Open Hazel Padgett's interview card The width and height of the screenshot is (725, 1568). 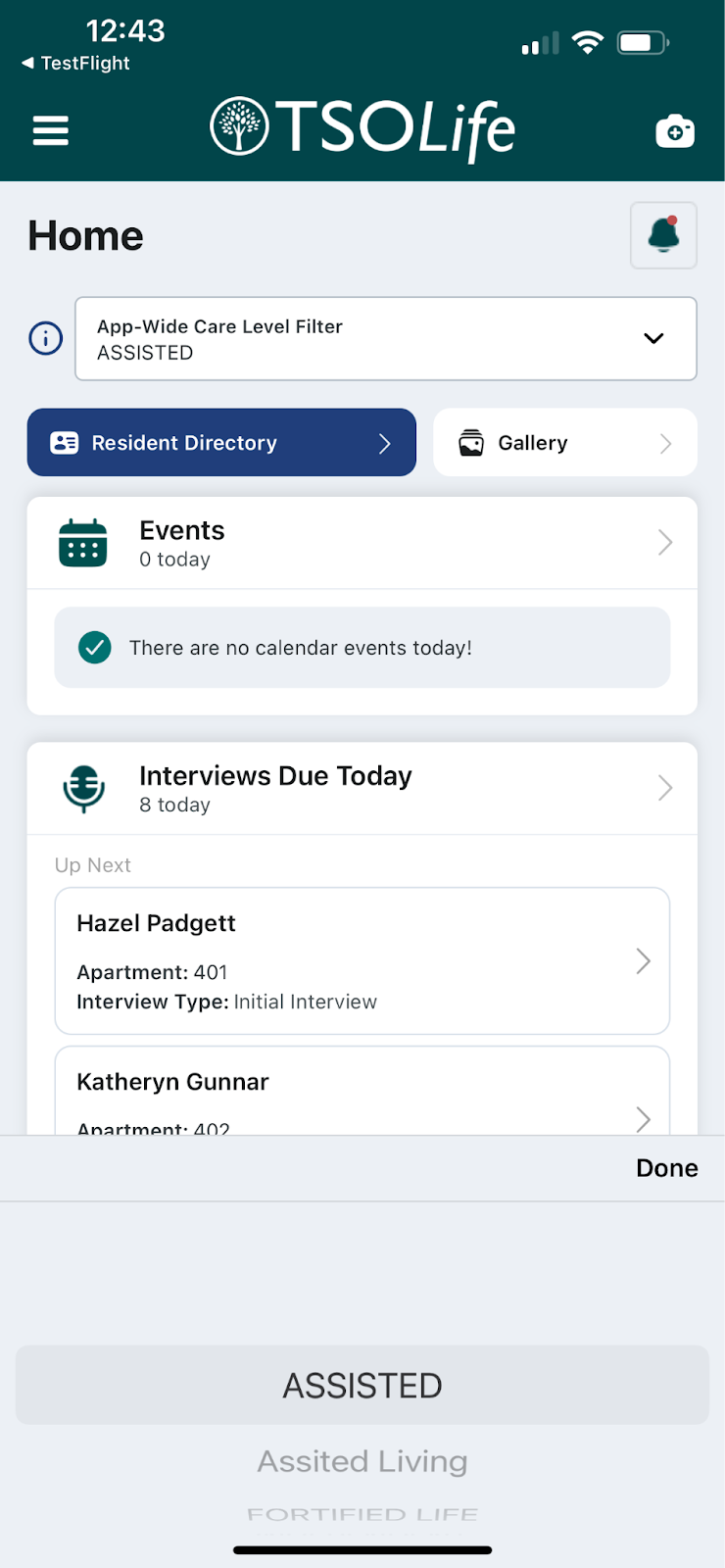click(362, 960)
